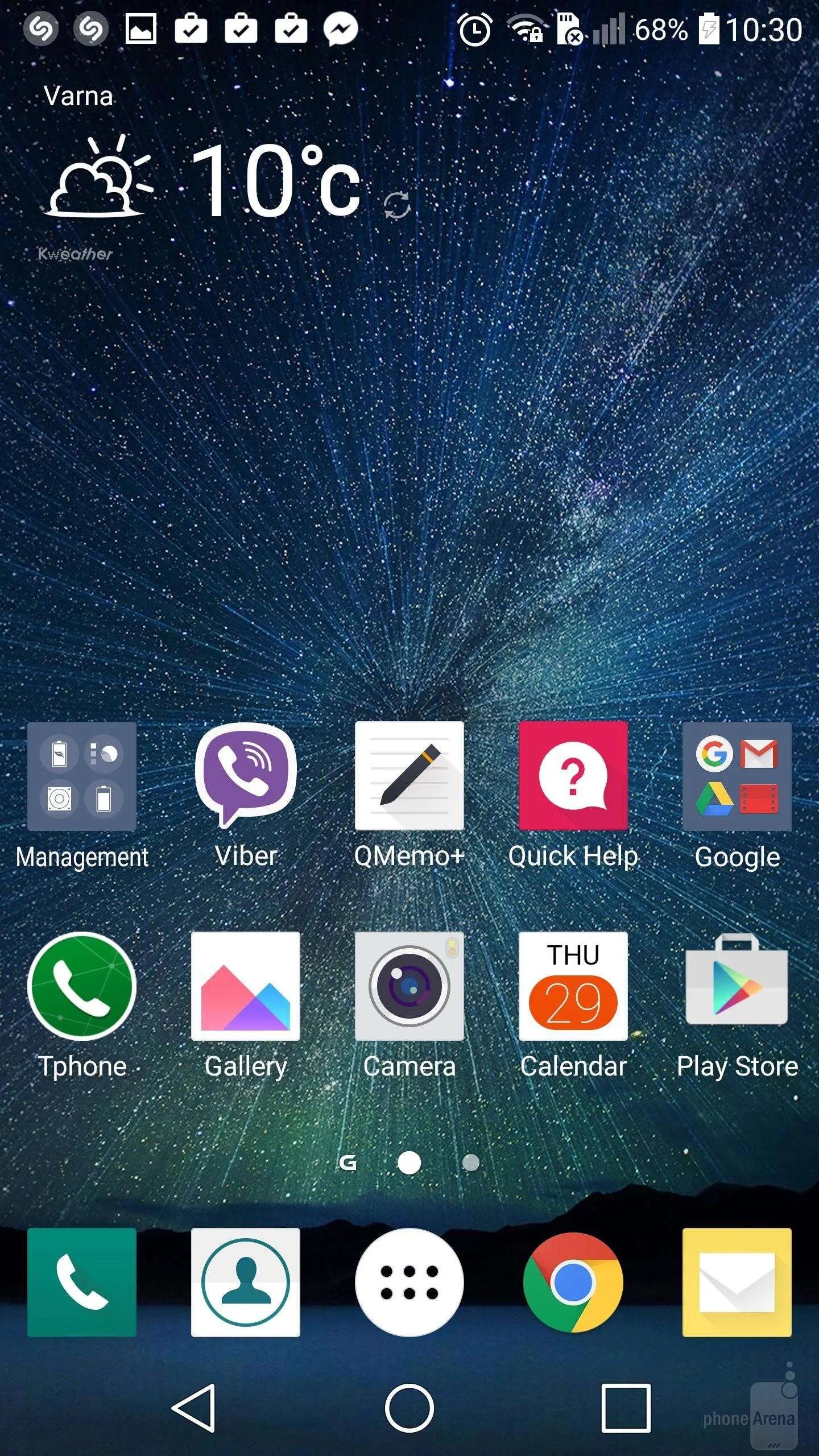Tap the weather widget showing 10°C in Varna
Viewport: 819px width, 1456px height.
point(273,181)
